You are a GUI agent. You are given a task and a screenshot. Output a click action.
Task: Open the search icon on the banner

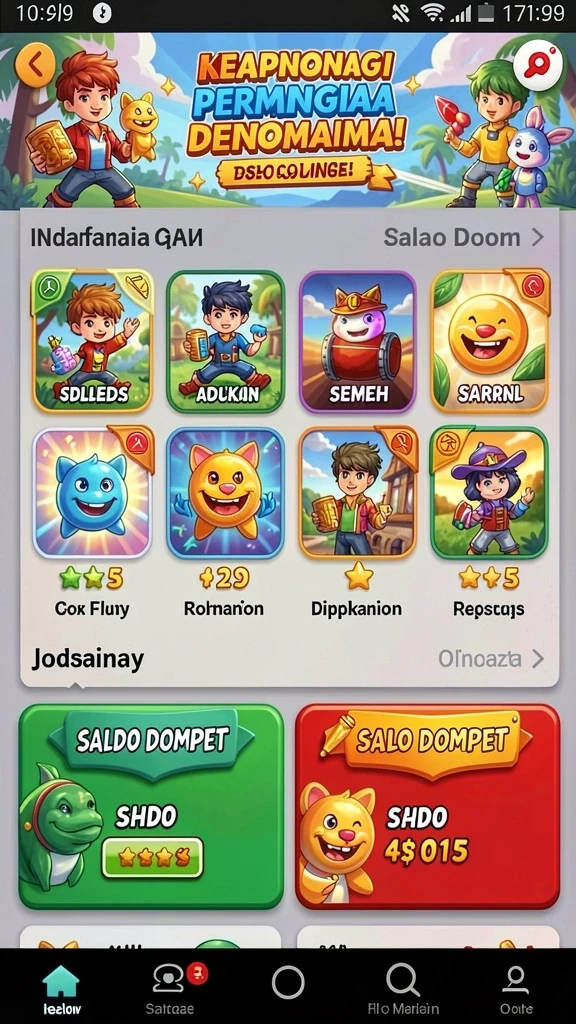point(537,65)
